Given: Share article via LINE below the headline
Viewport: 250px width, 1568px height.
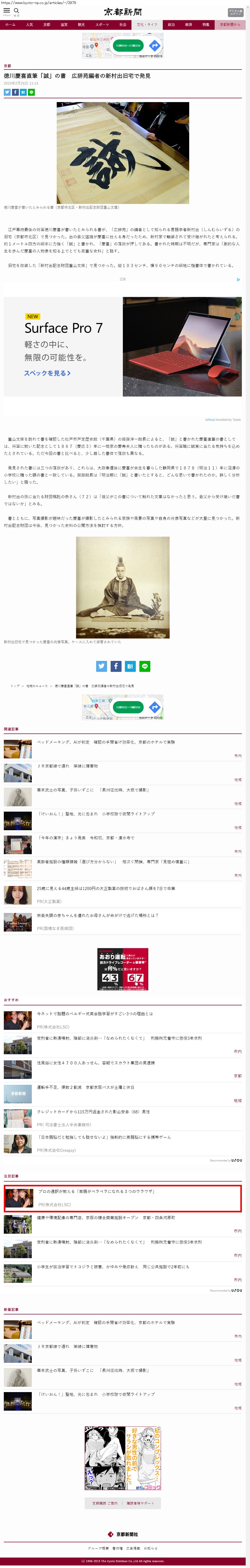Looking at the screenshot, I should point(31,92).
